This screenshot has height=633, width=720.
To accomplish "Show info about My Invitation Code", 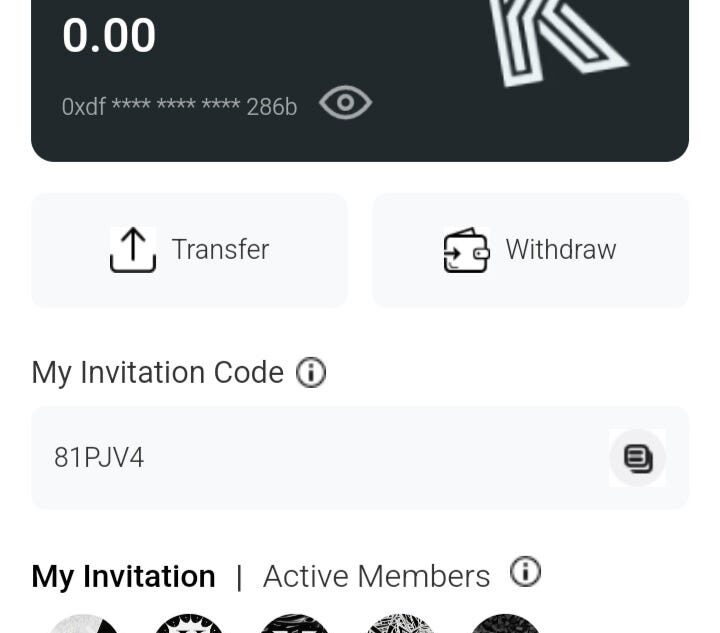I will 312,373.
